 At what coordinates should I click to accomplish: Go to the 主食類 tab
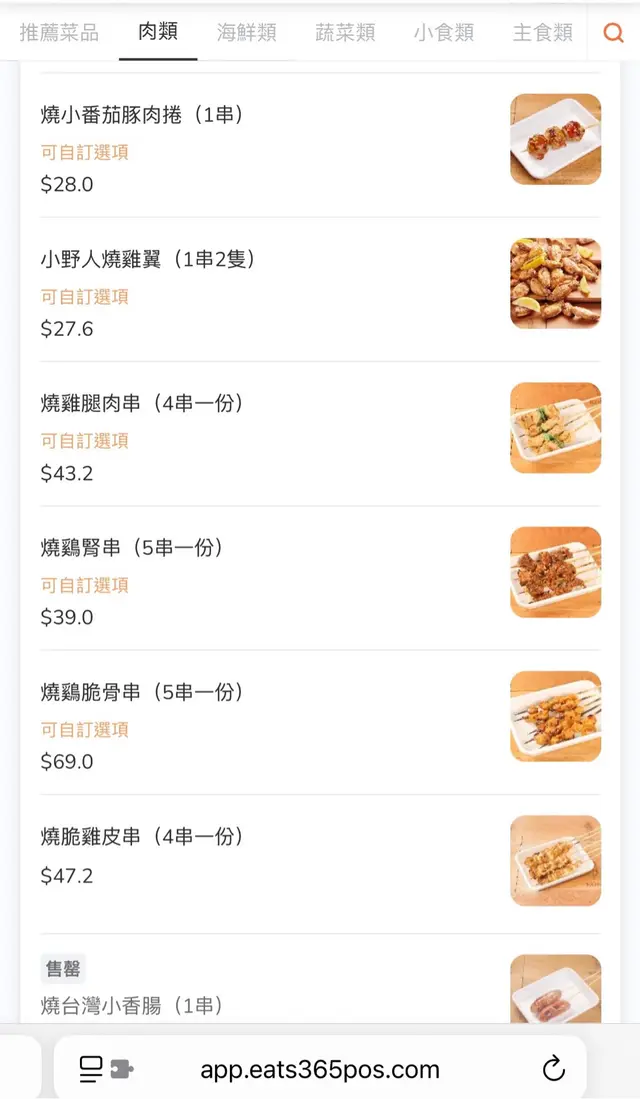pos(542,32)
